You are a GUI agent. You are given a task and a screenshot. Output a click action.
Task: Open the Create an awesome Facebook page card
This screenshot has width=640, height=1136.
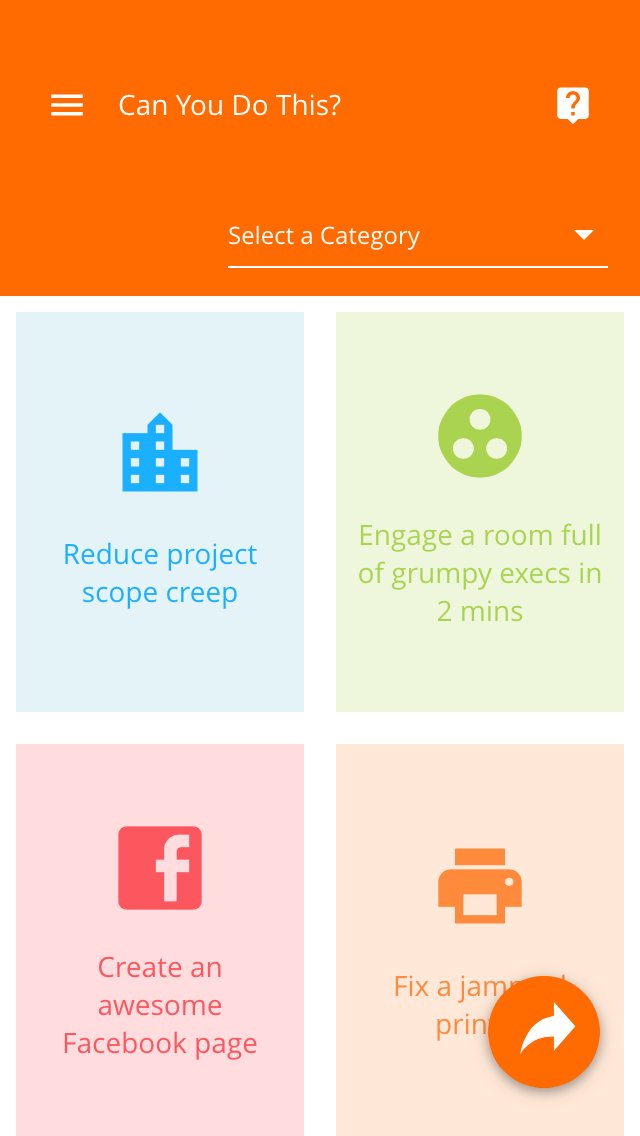pyautogui.click(x=160, y=938)
